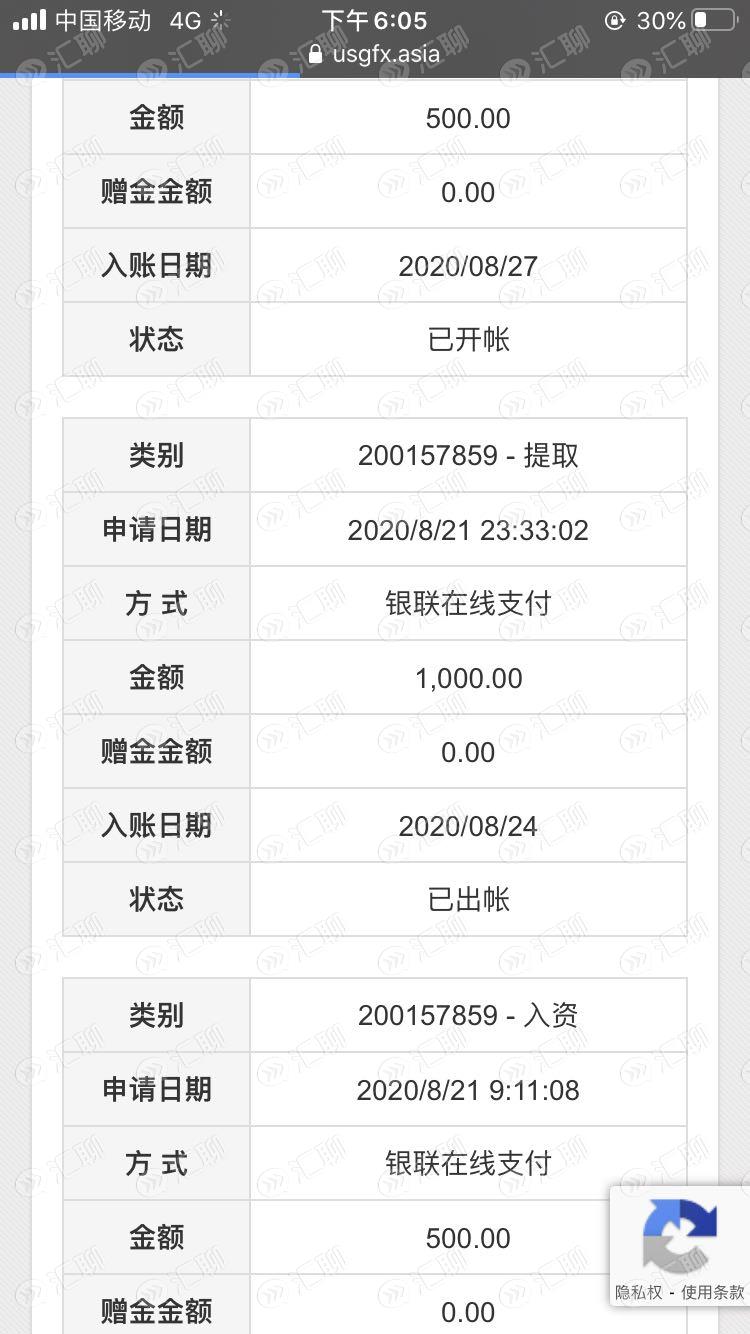Tap the usgfx.asia address bar

point(375,54)
